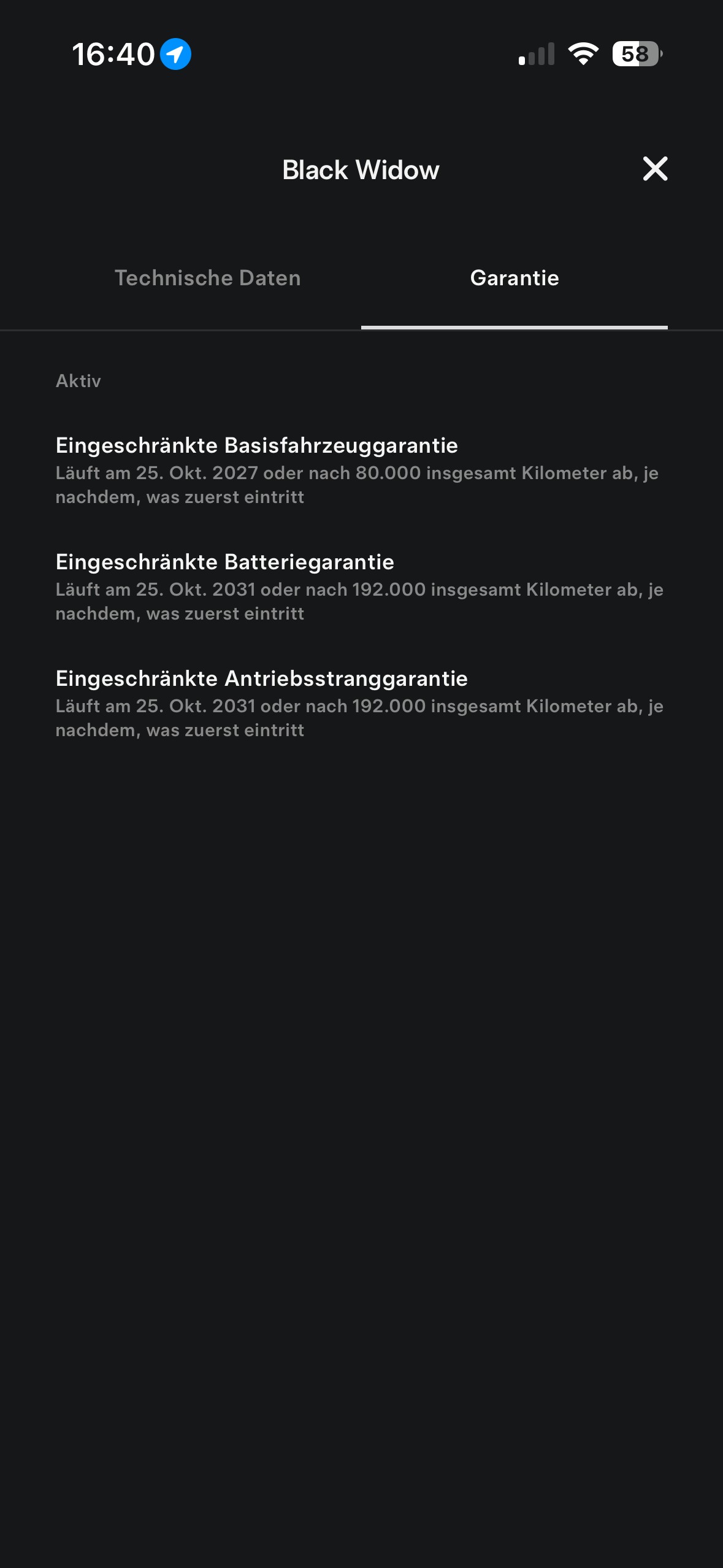Close the Black Widow details screen
This screenshot has height=1568, width=723.
[655, 169]
